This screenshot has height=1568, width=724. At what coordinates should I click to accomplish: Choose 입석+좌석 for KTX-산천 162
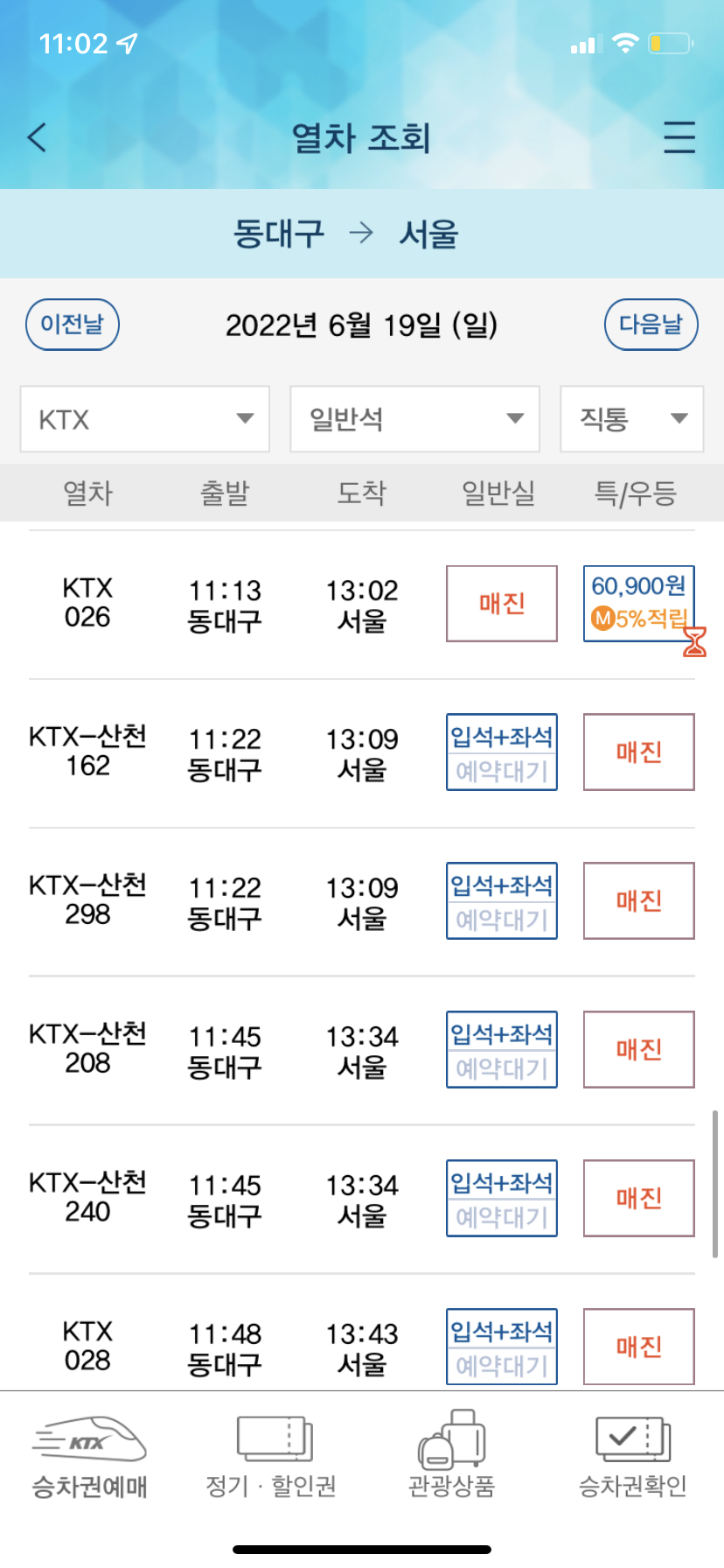(x=502, y=737)
